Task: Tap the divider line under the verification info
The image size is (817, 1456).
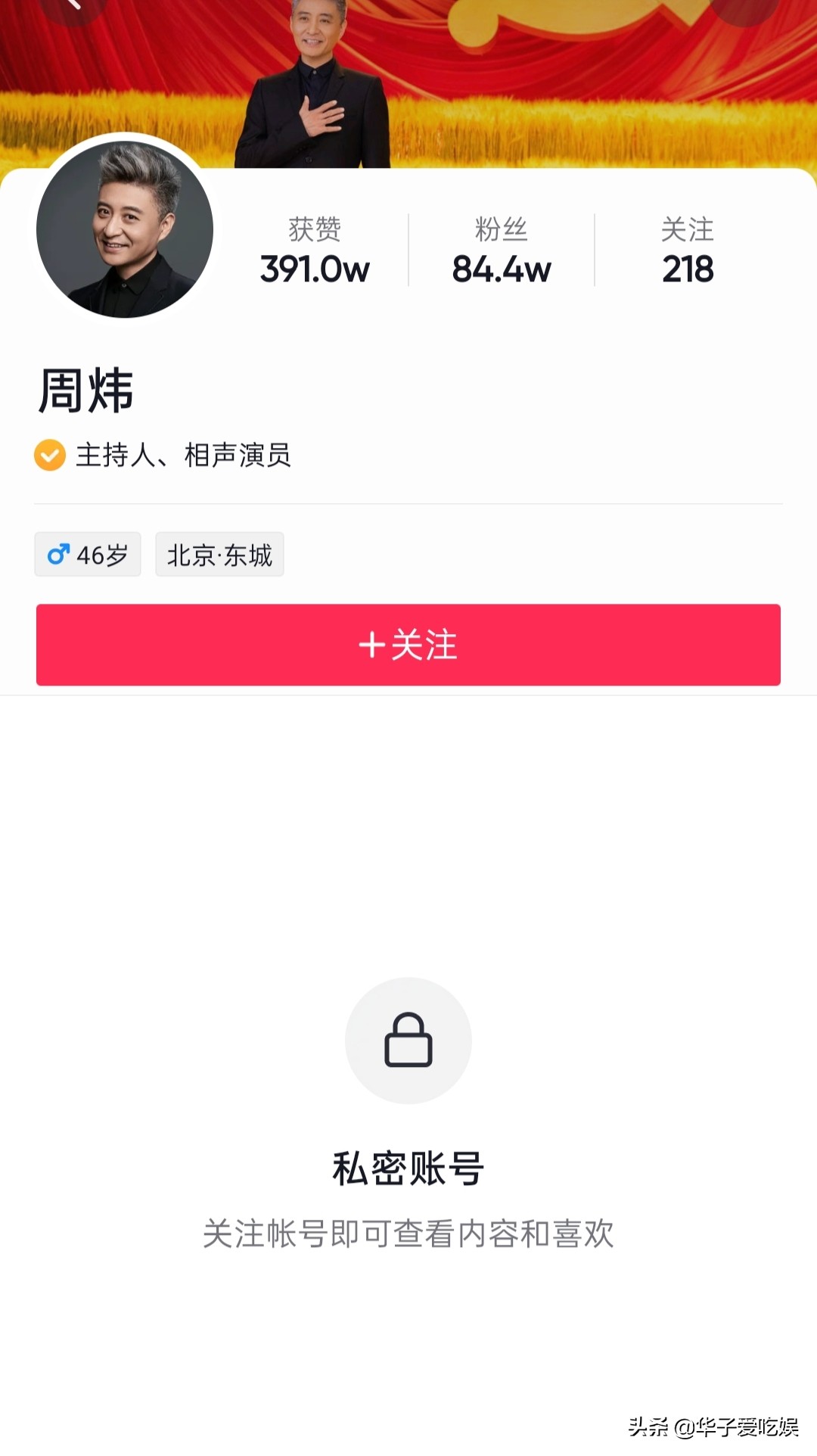Action: 408,501
